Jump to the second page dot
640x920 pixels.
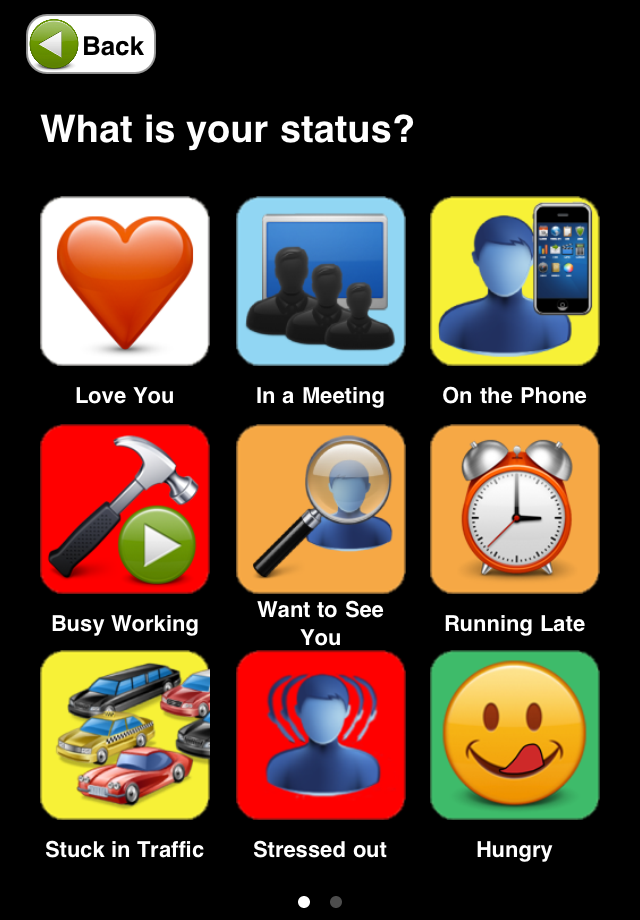click(336, 902)
